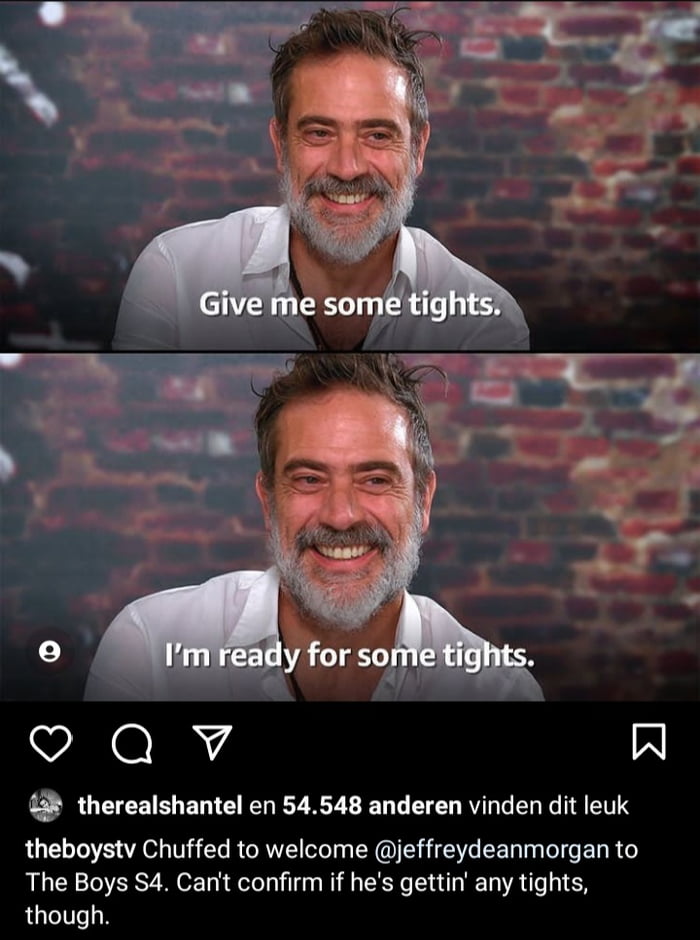Open theboystv profile from the caption
The image size is (700, 940).
coord(80,850)
